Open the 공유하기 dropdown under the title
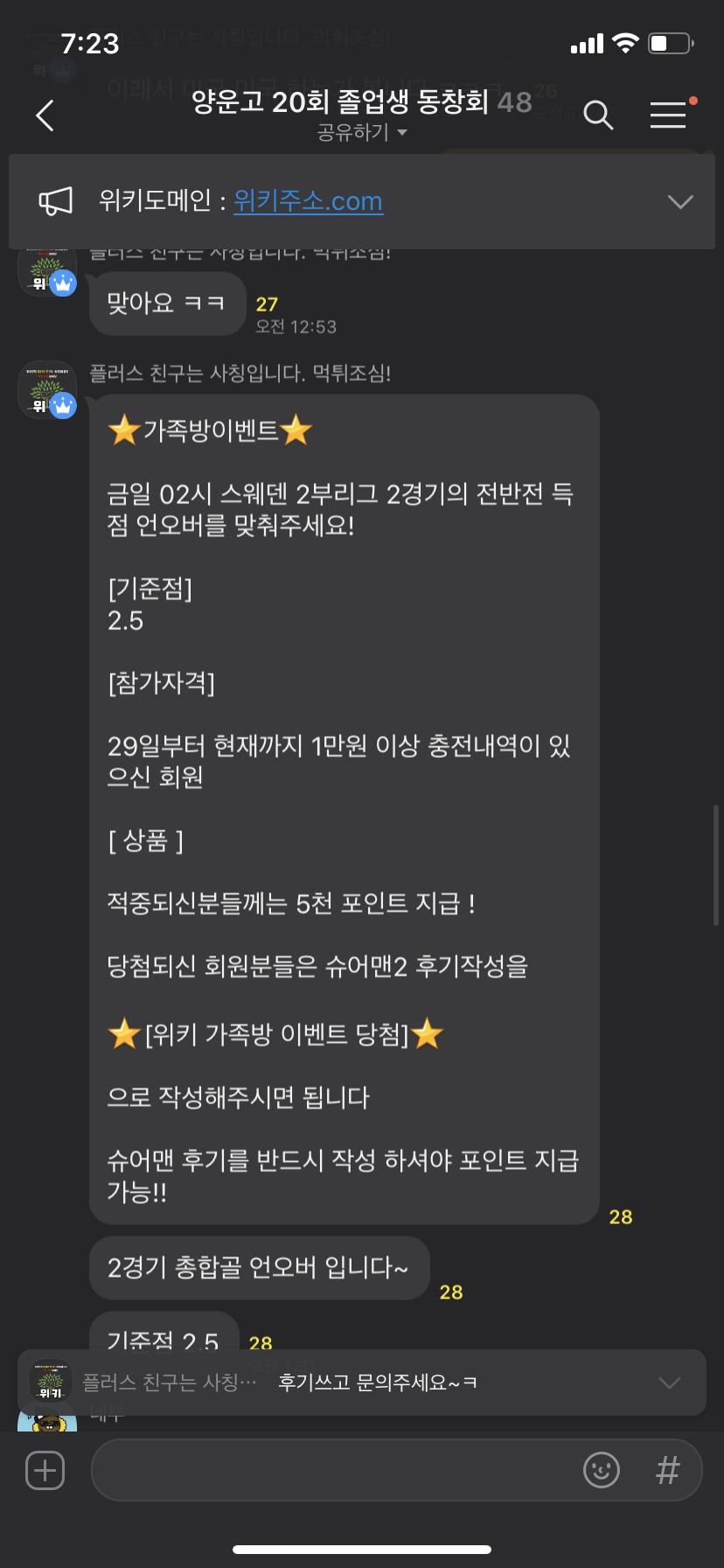The width and height of the screenshot is (724, 1568). click(362, 133)
